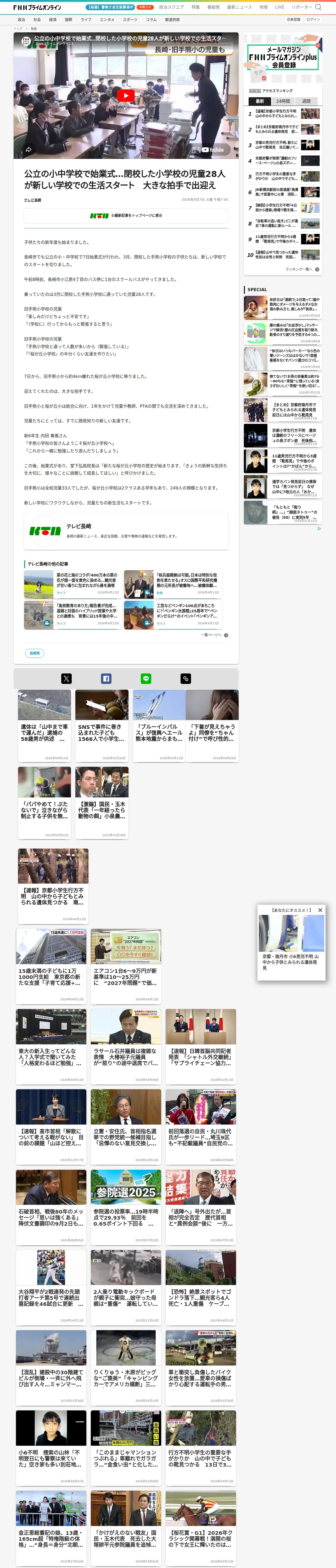The height and width of the screenshot is (1568, 336).
Task: Play the embedded YouTube video
Action: 126,96
